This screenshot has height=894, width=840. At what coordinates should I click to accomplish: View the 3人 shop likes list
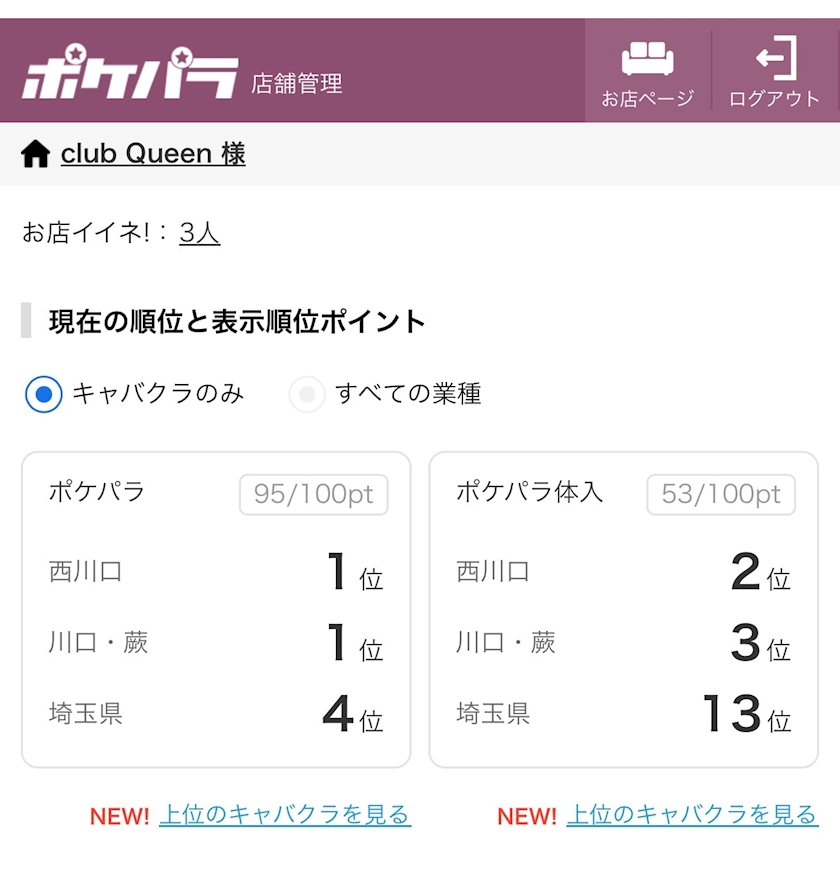point(199,233)
